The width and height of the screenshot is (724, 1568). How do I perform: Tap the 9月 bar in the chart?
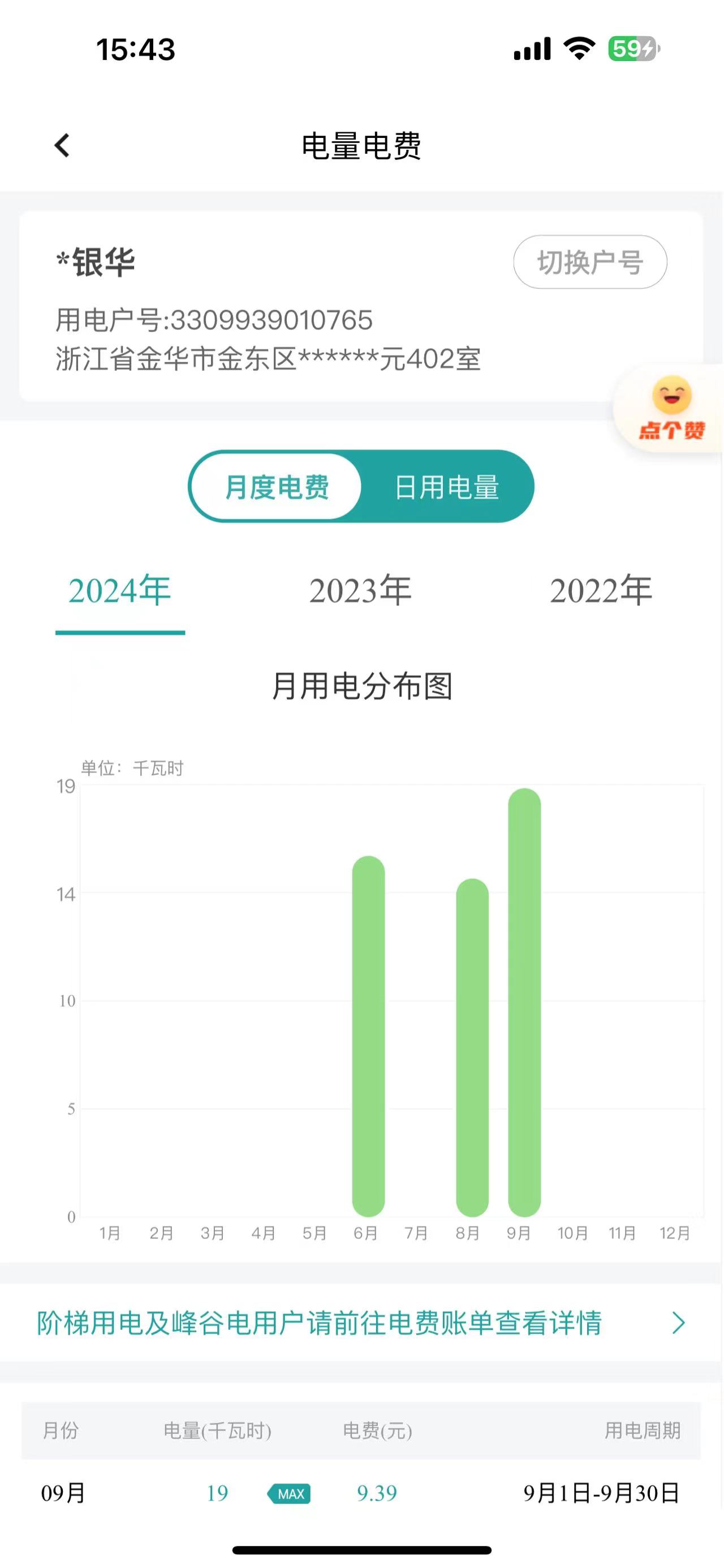pyautogui.click(x=524, y=1004)
